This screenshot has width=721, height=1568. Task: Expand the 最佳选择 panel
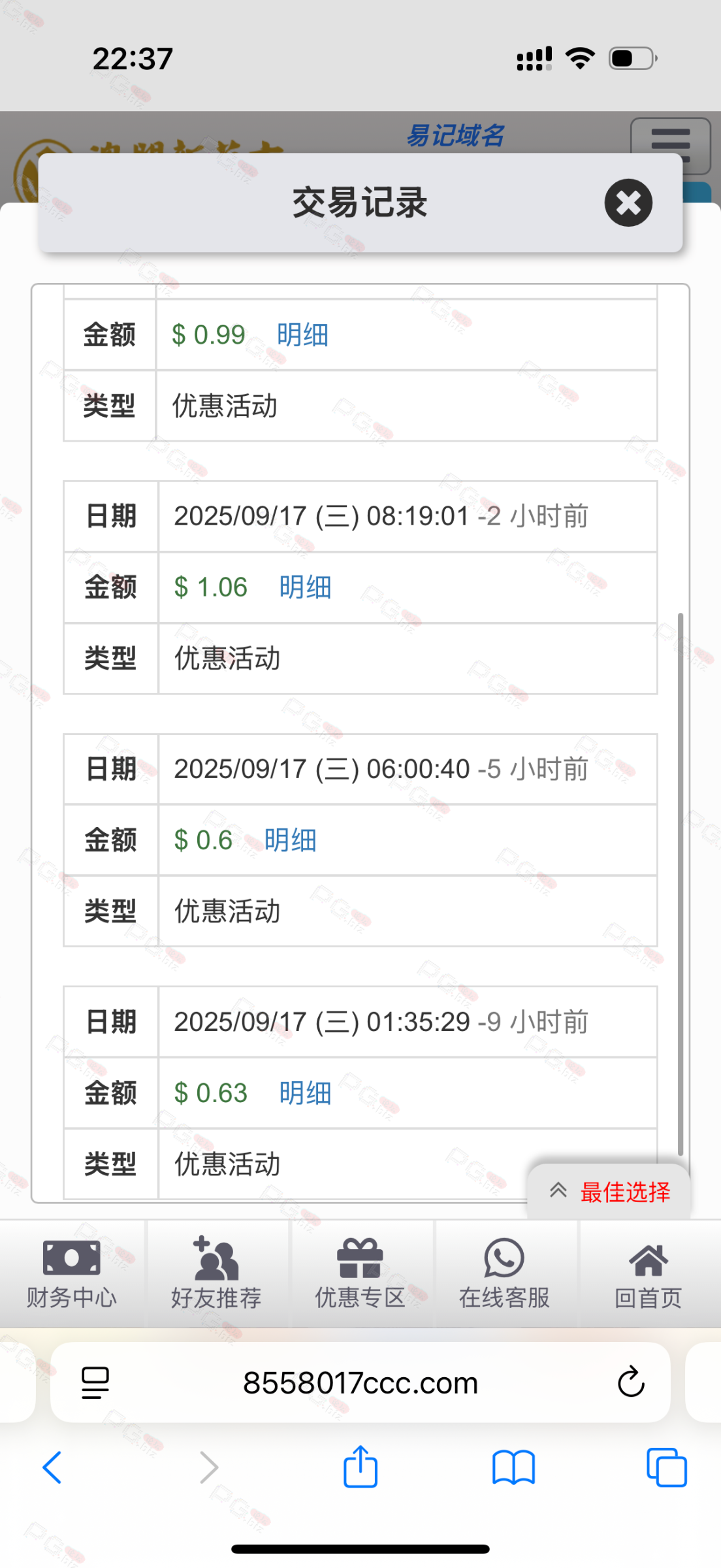coord(609,1192)
